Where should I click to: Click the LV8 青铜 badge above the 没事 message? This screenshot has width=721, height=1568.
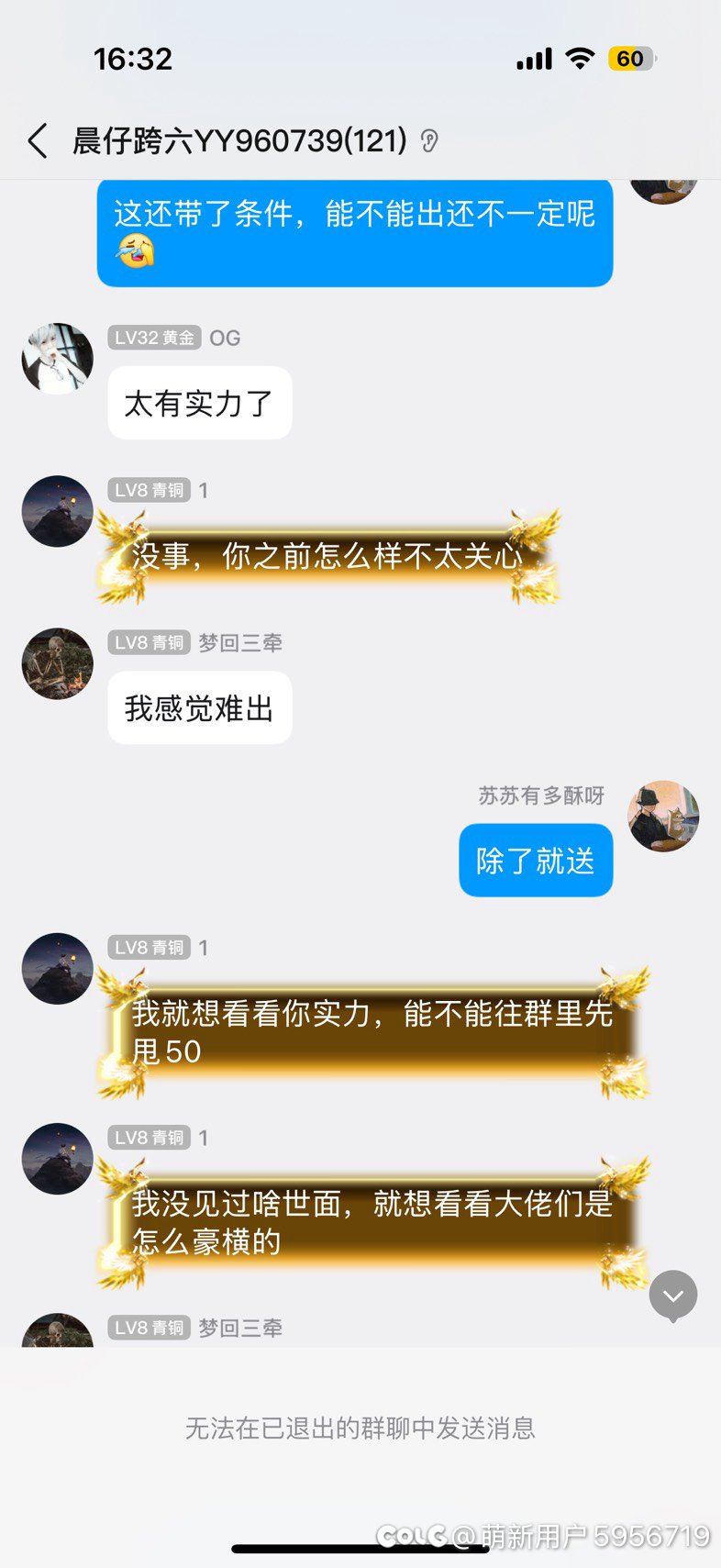point(149,490)
